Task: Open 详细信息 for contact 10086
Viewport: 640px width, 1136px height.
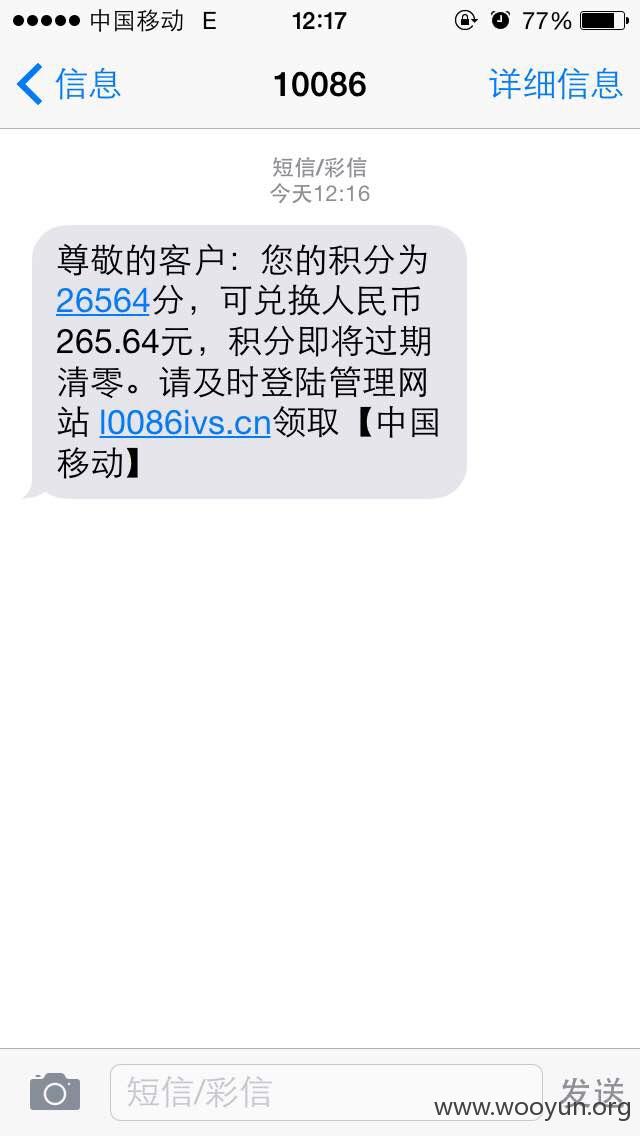Action: pyautogui.click(x=555, y=83)
